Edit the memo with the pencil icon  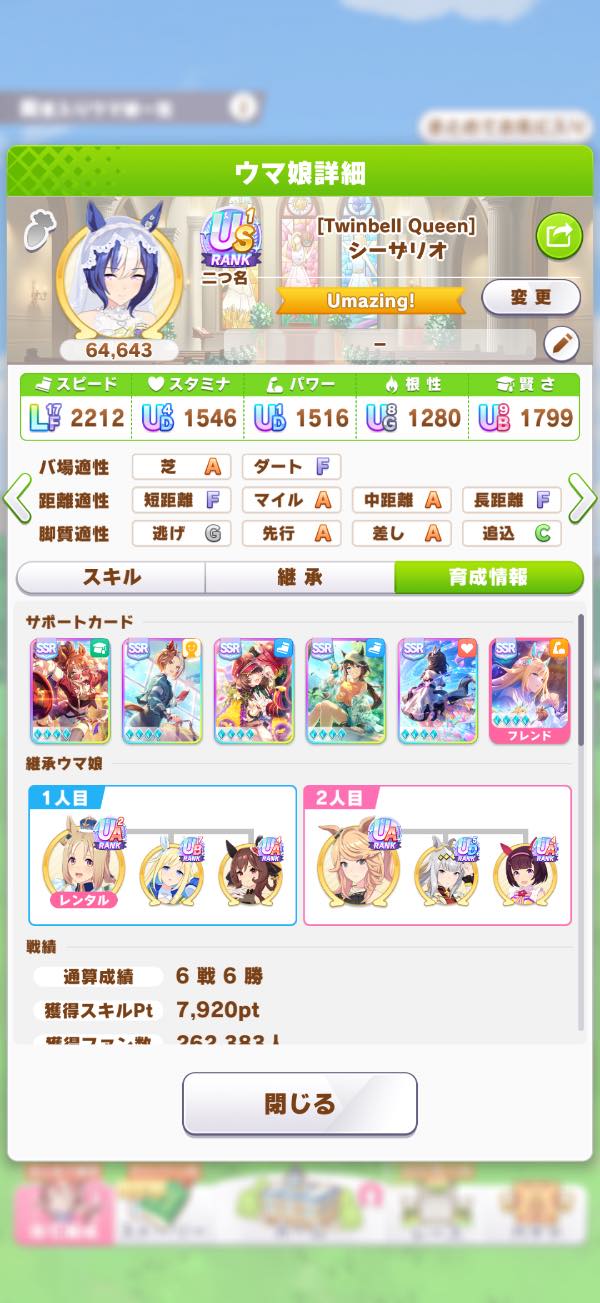[x=561, y=344]
